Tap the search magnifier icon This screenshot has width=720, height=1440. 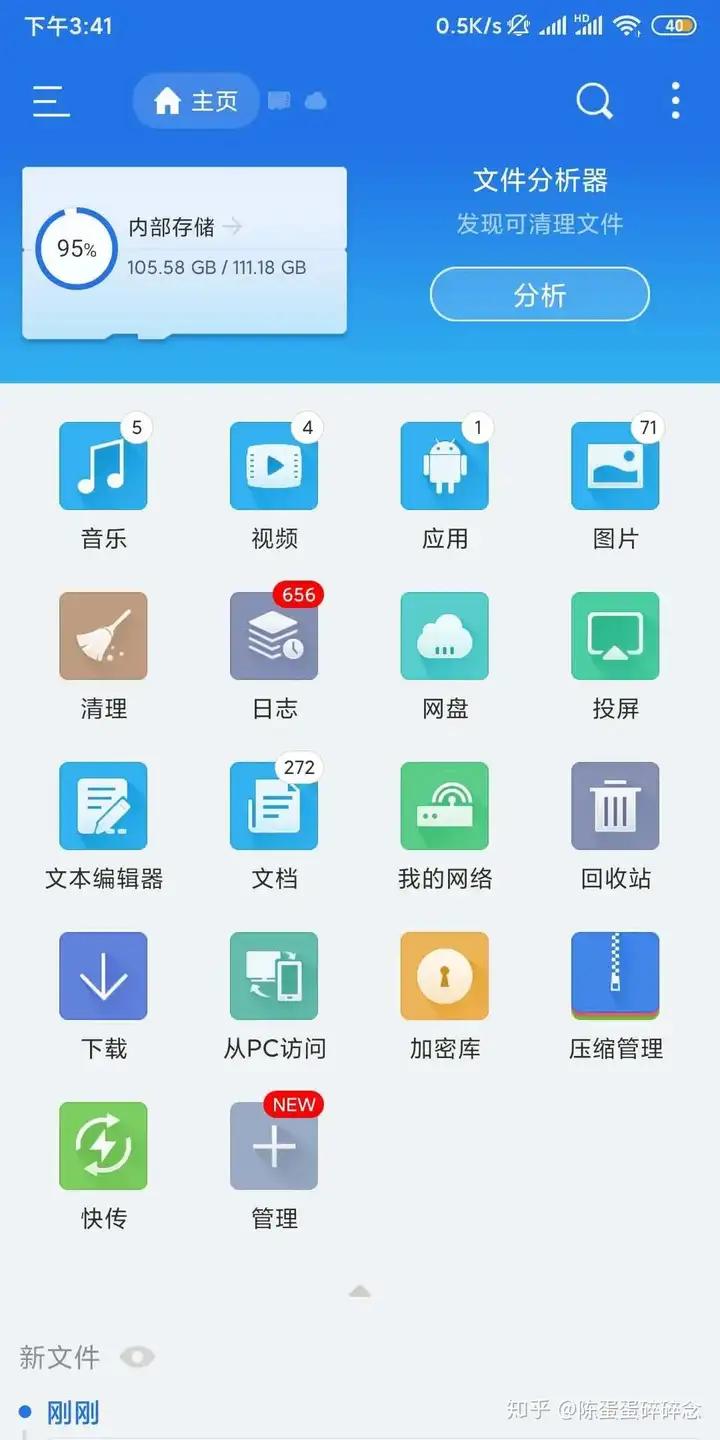click(x=594, y=101)
